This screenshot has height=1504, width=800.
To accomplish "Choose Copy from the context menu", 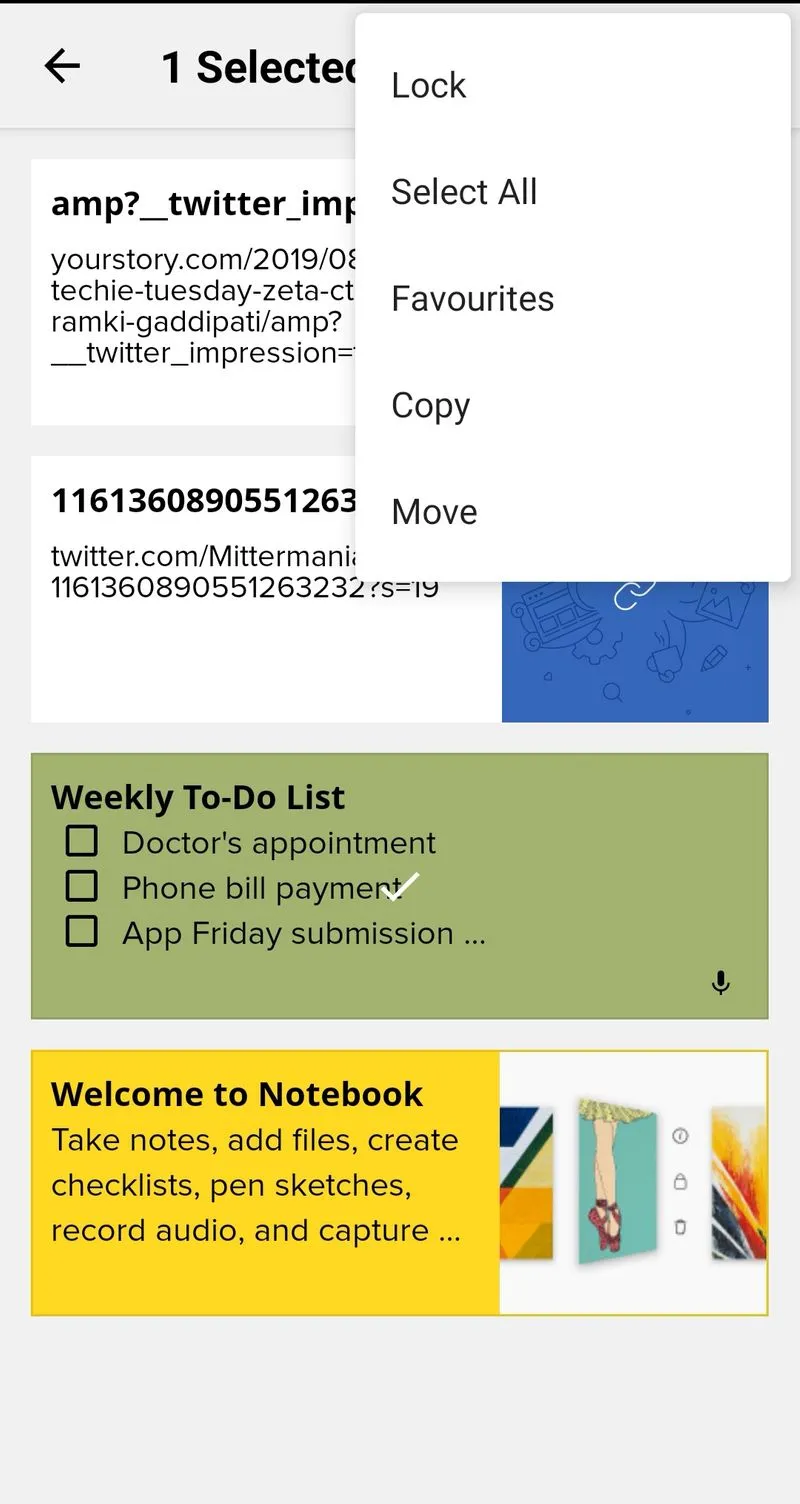I will click(430, 405).
